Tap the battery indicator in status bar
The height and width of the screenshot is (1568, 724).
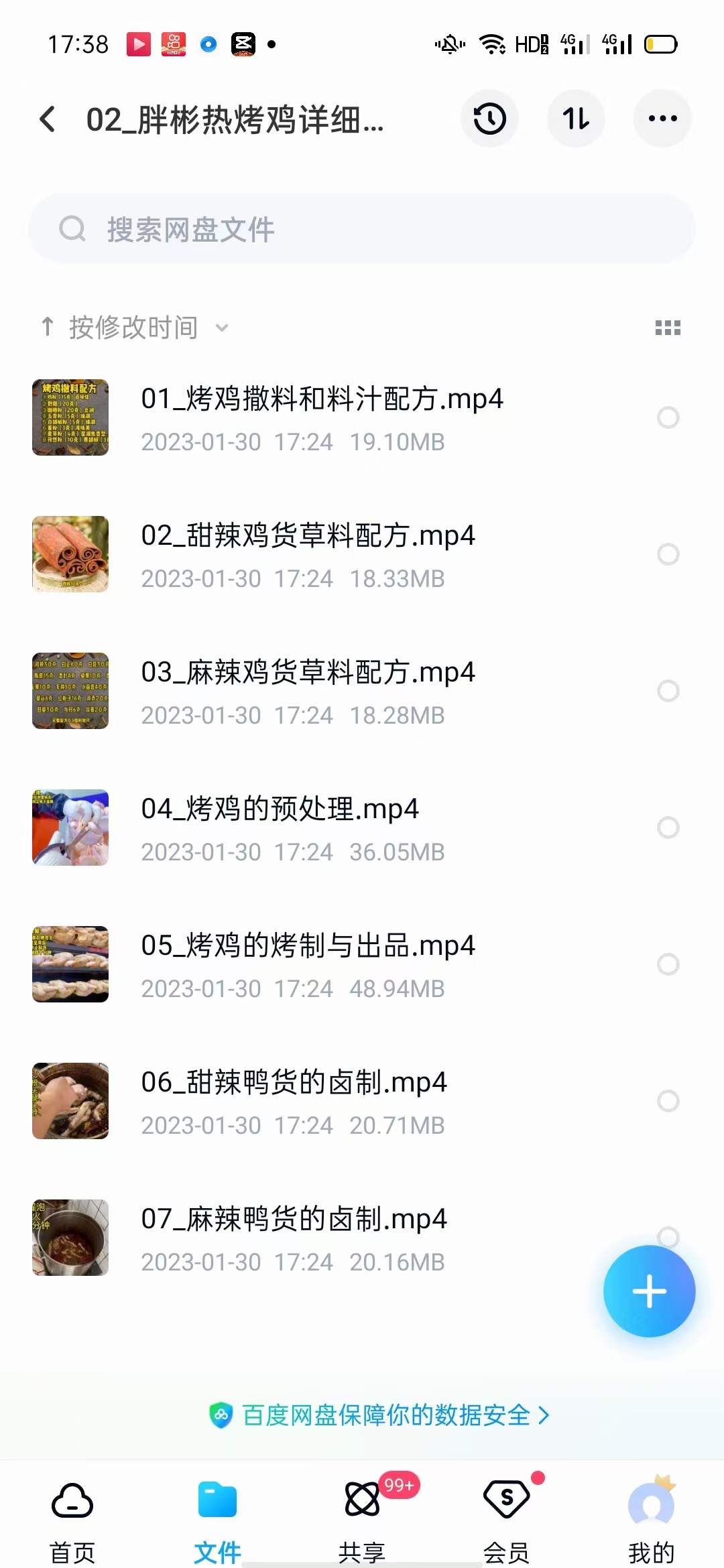pos(660,44)
